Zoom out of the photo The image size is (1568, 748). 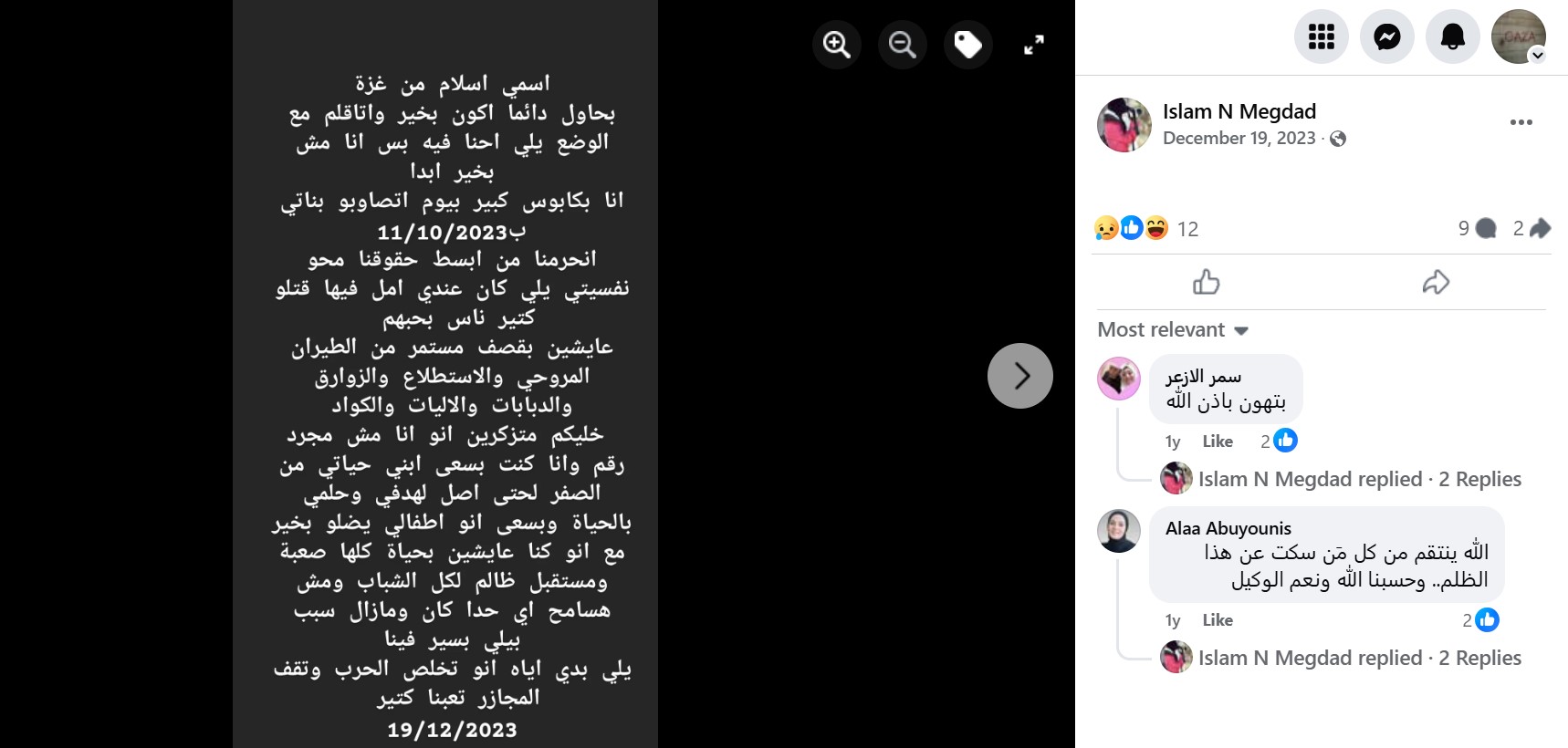pyautogui.click(x=902, y=44)
